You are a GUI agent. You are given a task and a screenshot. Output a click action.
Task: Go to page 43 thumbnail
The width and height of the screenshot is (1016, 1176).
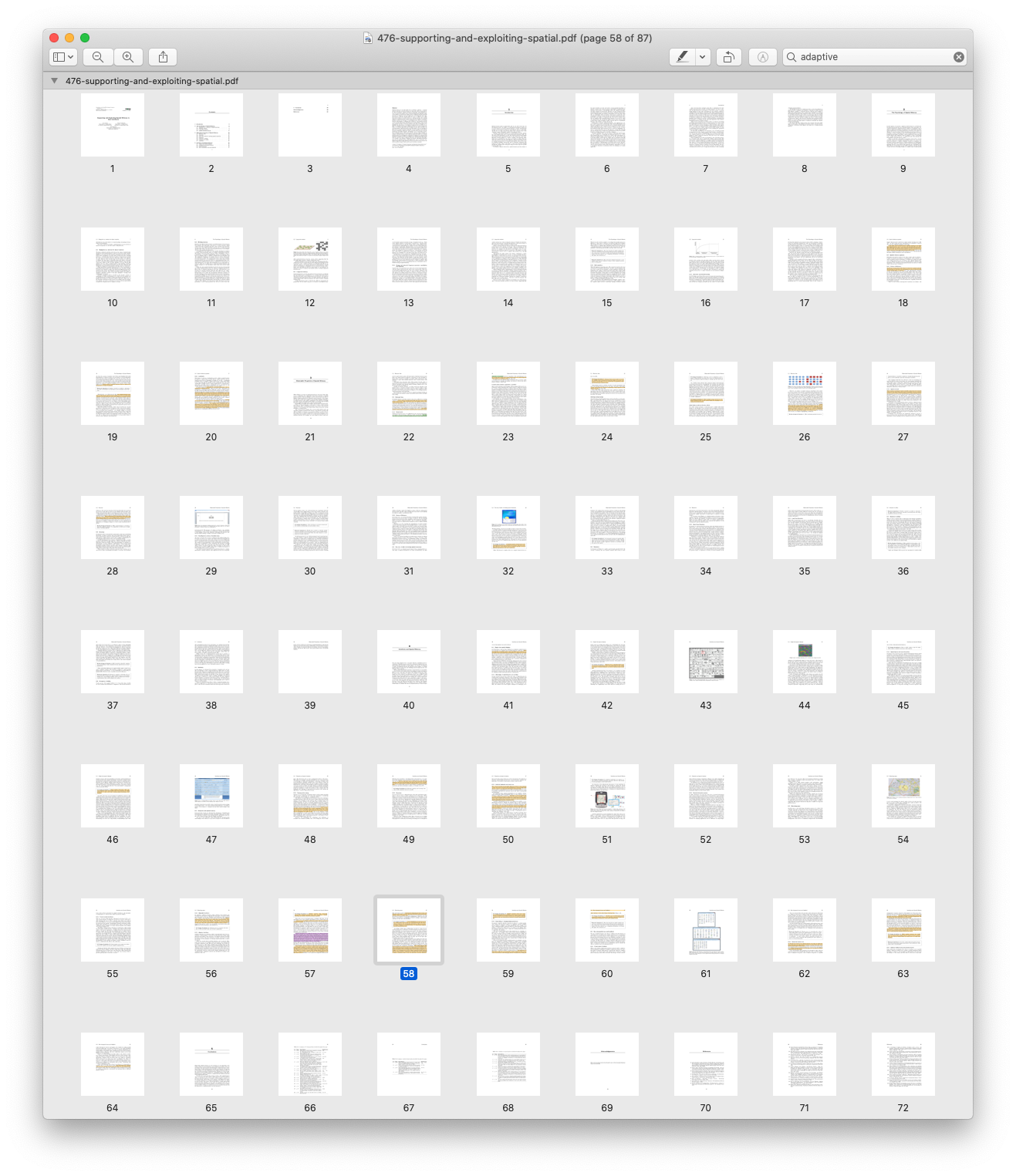coord(706,662)
